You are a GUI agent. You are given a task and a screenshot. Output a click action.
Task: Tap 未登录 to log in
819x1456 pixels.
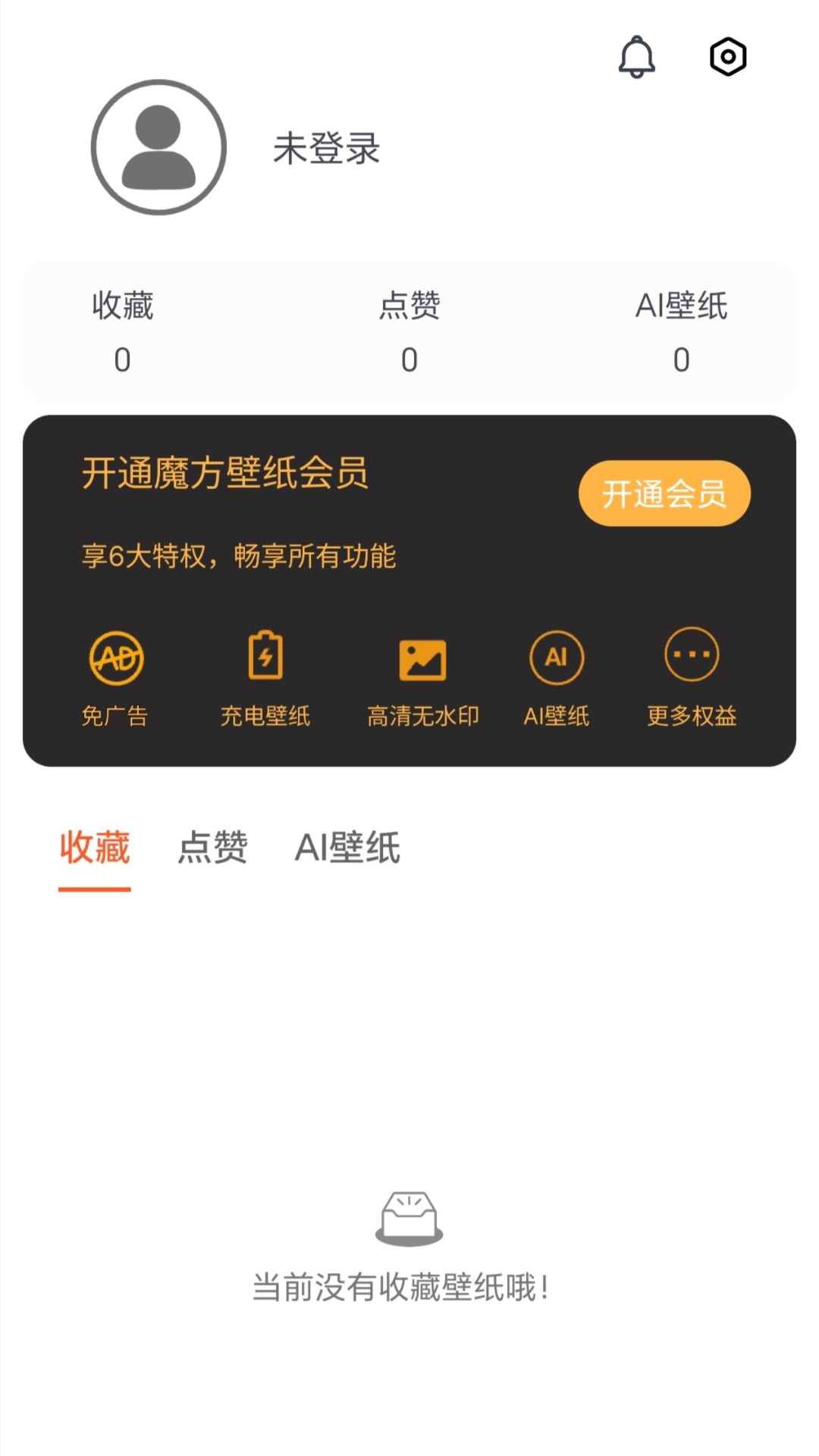click(x=328, y=149)
